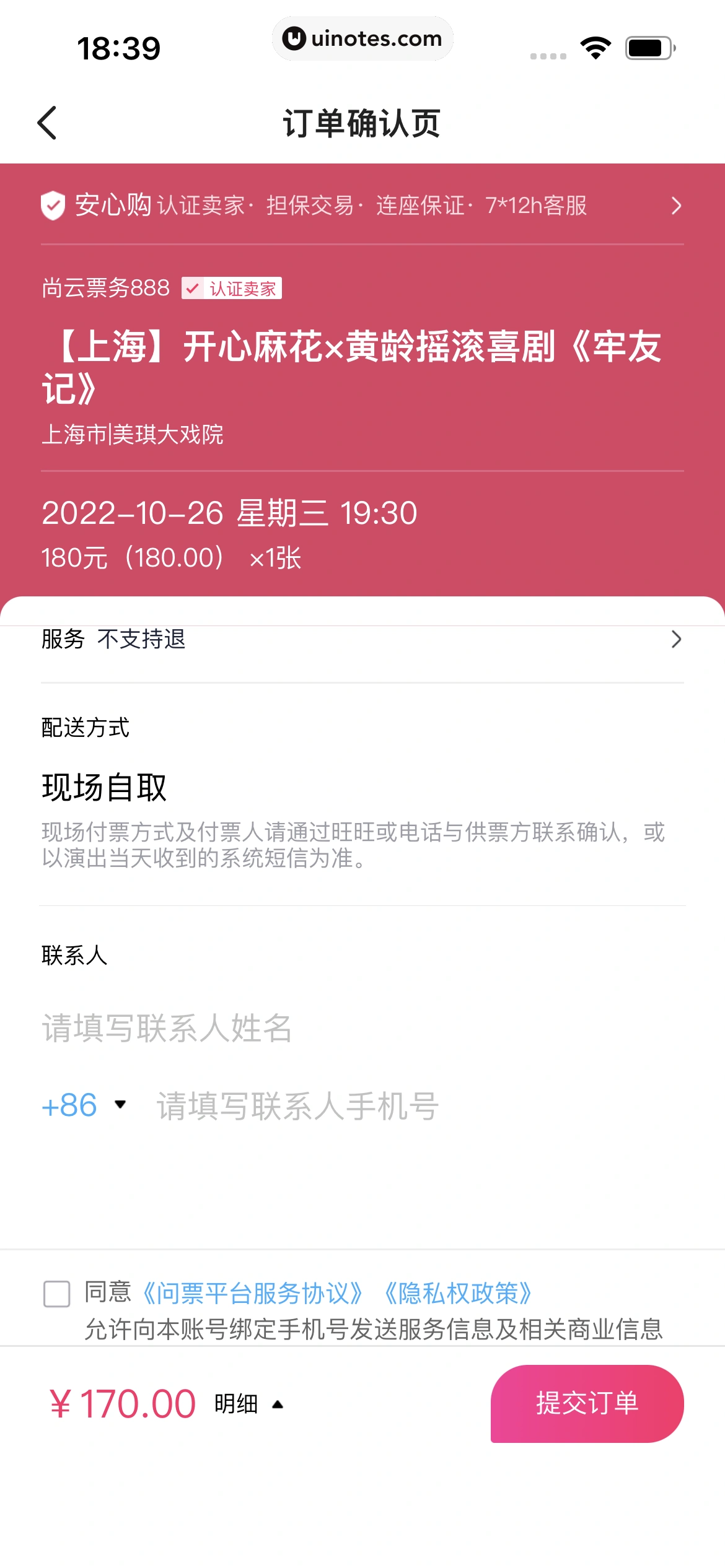
Task: Tap the back arrow to leave order page
Action: click(x=47, y=122)
